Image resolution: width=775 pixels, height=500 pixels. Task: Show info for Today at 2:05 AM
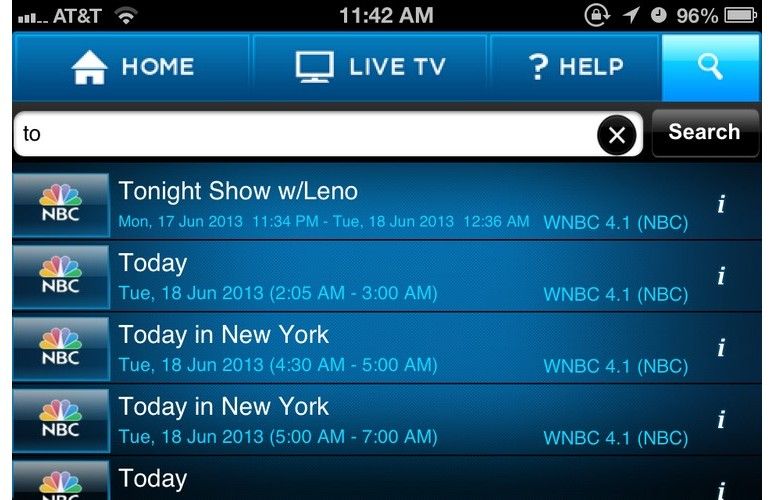coord(721,277)
